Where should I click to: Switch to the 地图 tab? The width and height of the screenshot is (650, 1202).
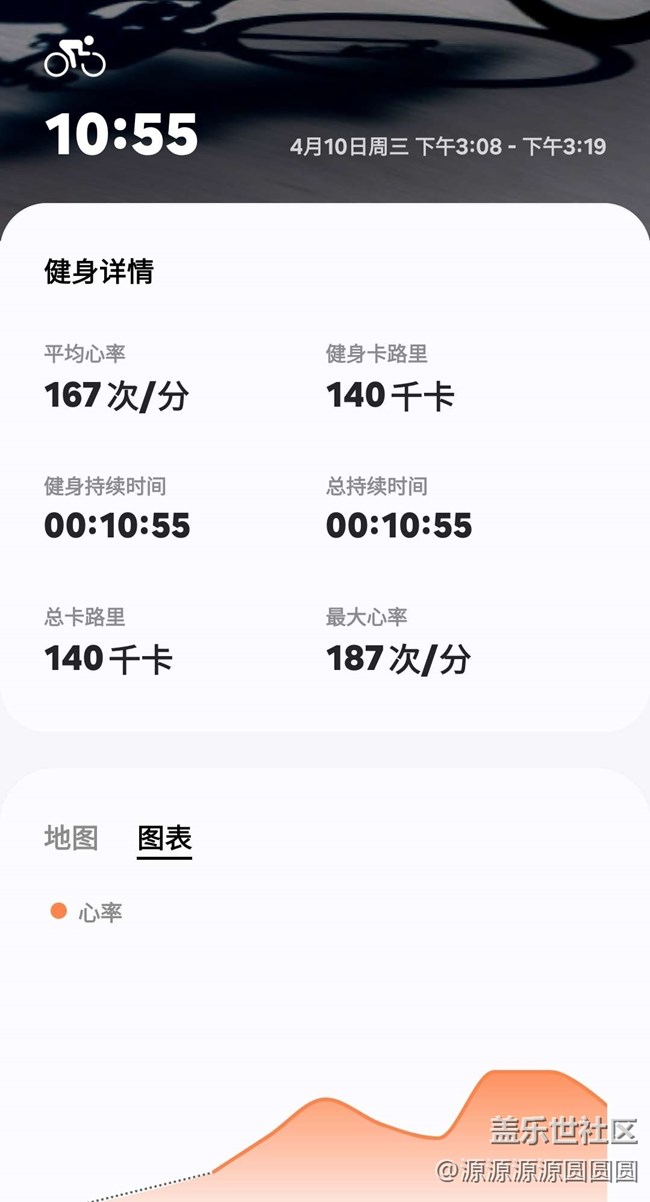(71, 838)
